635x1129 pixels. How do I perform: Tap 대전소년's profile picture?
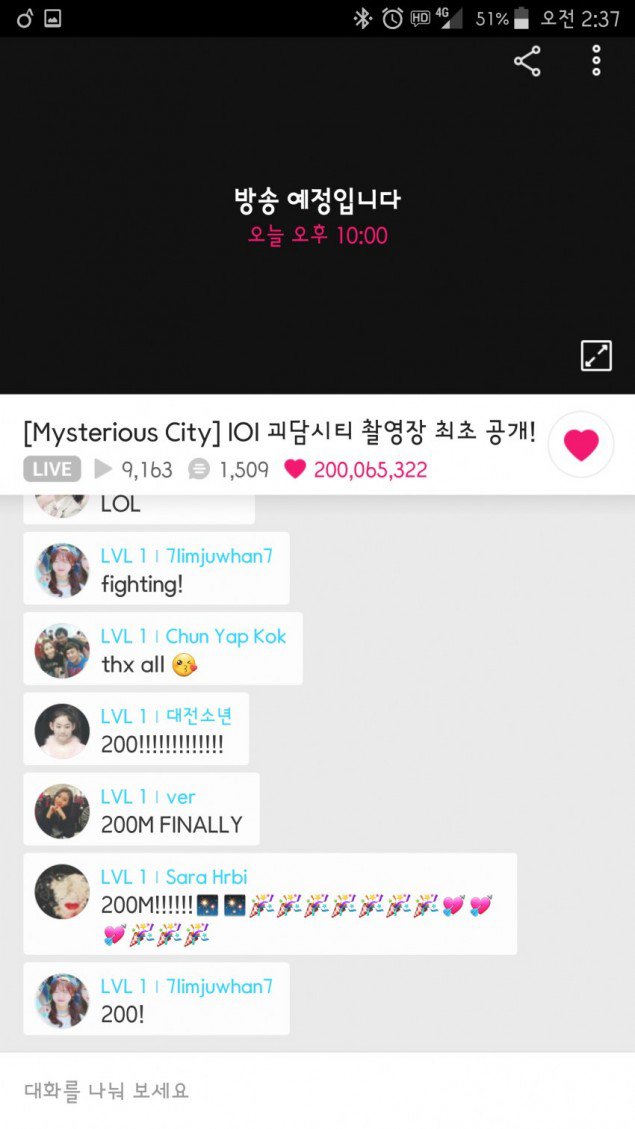coord(62,731)
